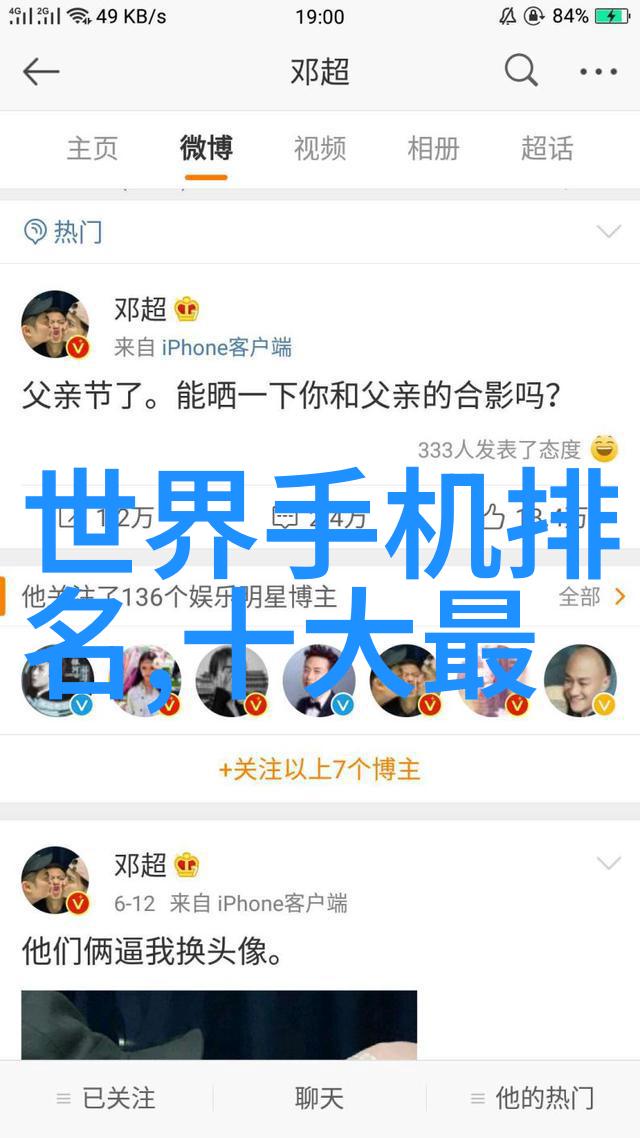This screenshot has height=1138, width=640.
Task: Switch to the 超话 tab
Action: pos(547,149)
